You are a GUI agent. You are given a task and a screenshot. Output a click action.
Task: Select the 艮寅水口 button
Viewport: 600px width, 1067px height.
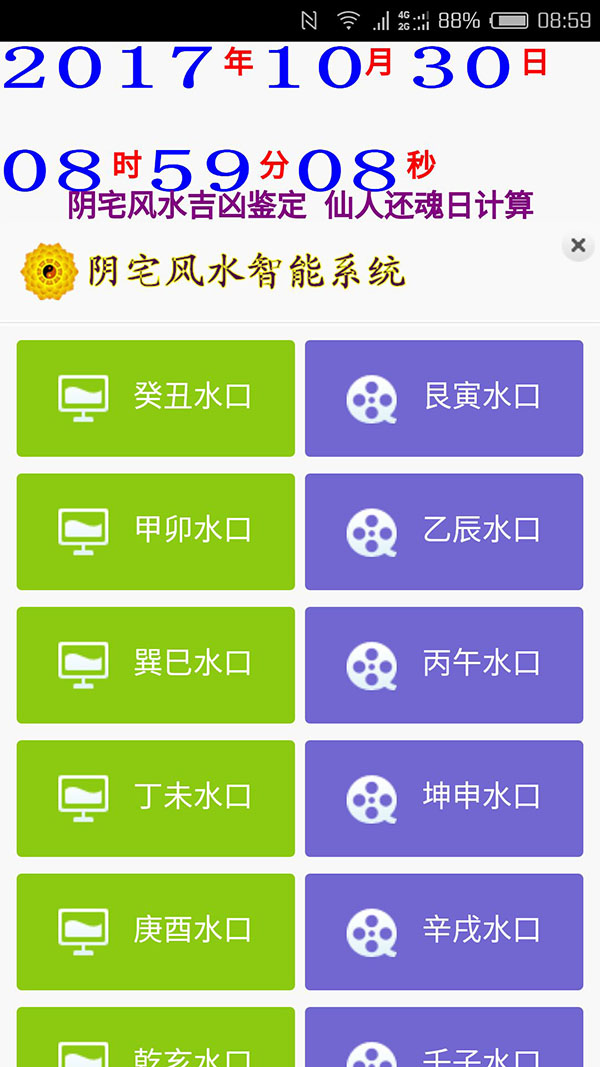coord(444,398)
